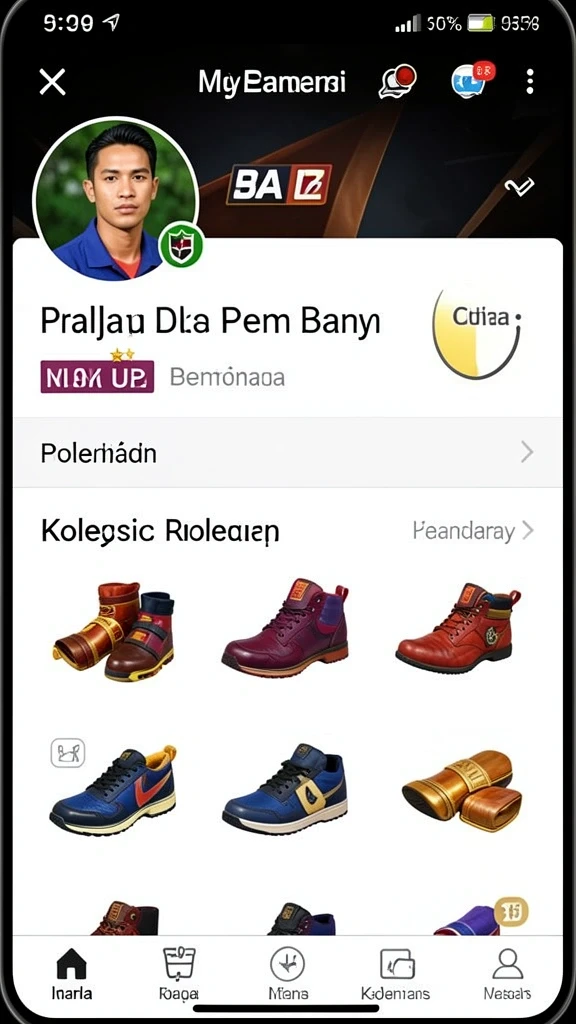Switch to the Nasals profile tab

pos(507,974)
